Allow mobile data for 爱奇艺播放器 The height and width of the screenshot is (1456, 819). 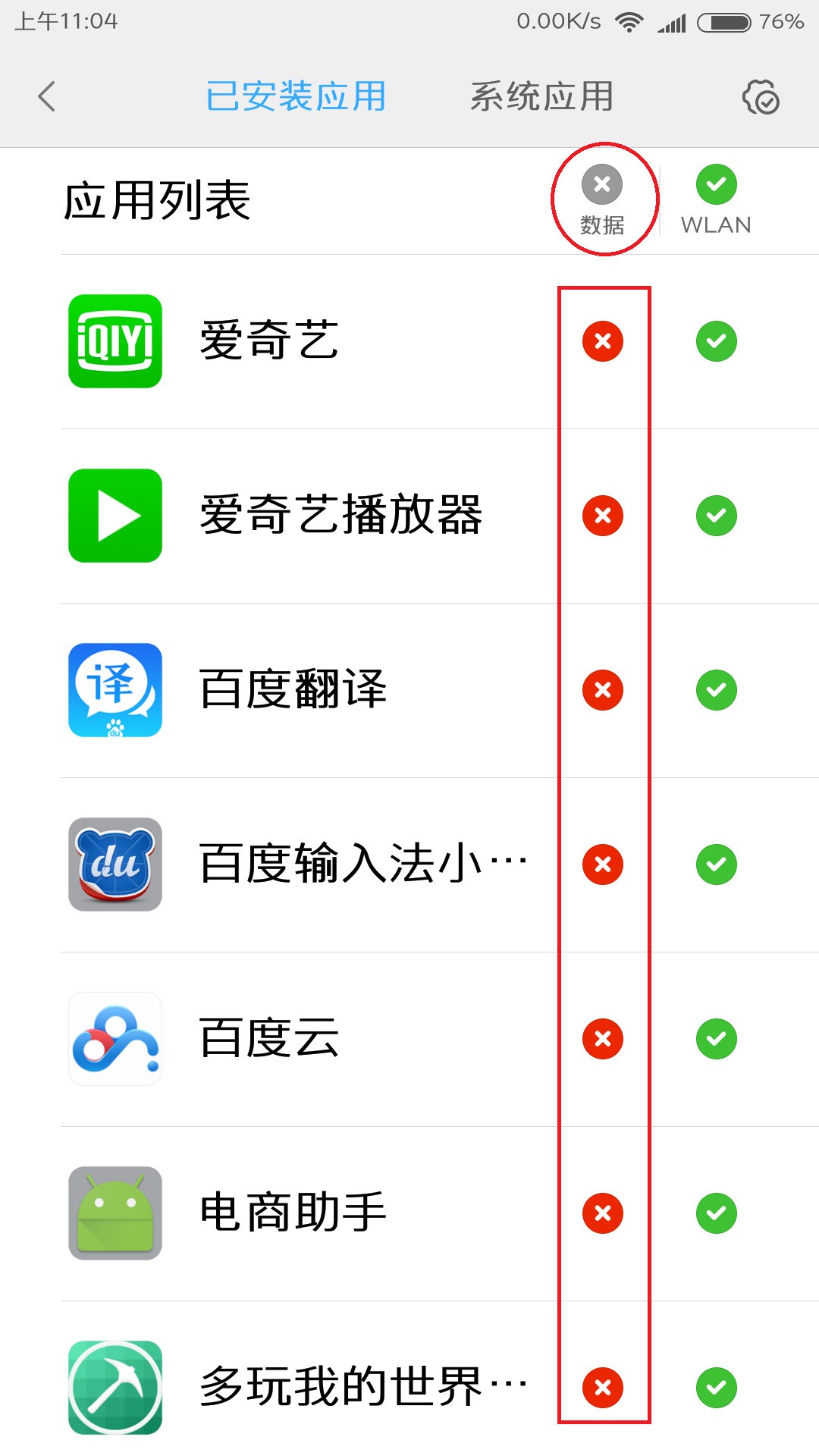click(603, 516)
